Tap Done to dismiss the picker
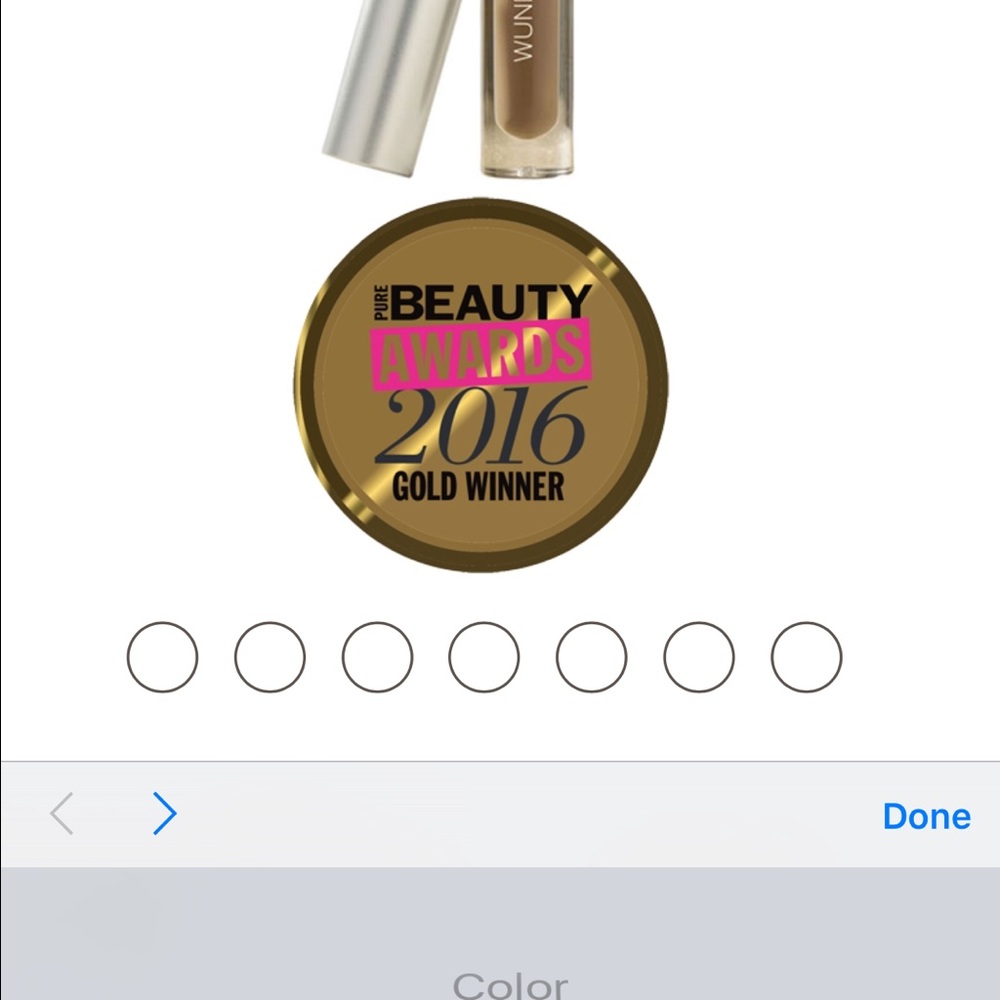The height and width of the screenshot is (1000, 1000). [x=926, y=816]
